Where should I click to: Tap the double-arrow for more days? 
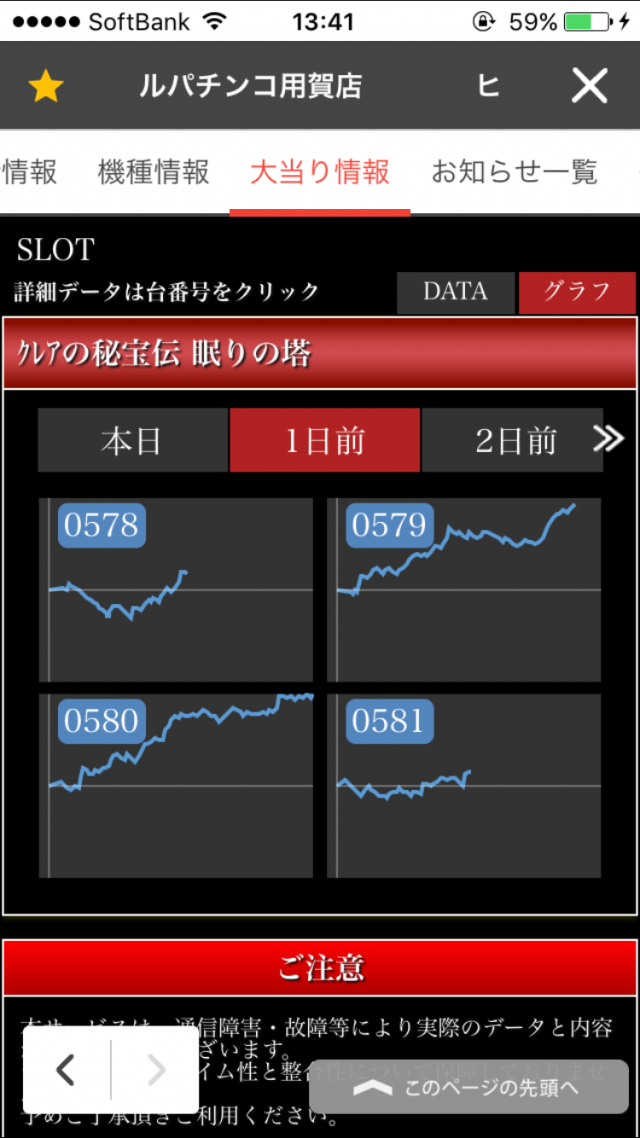pos(609,439)
